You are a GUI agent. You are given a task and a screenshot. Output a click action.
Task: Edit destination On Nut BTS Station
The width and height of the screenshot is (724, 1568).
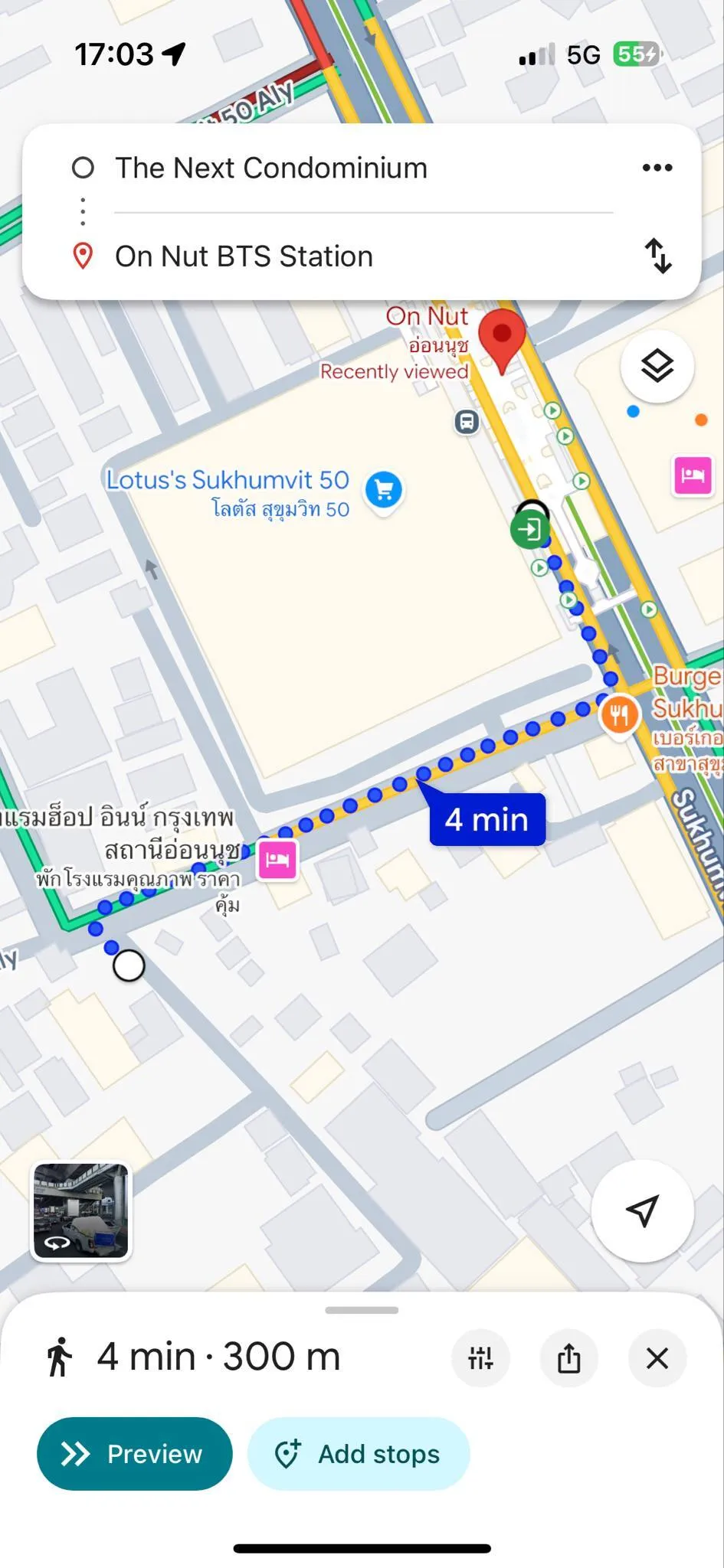[x=244, y=256]
